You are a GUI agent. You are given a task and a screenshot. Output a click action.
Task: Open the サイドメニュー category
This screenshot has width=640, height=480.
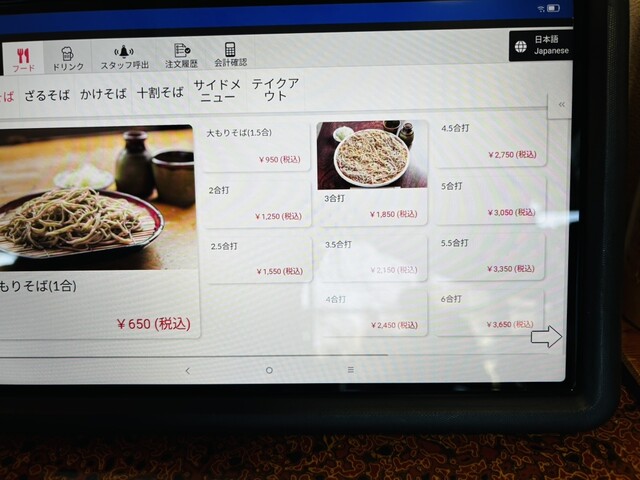pyautogui.click(x=217, y=90)
